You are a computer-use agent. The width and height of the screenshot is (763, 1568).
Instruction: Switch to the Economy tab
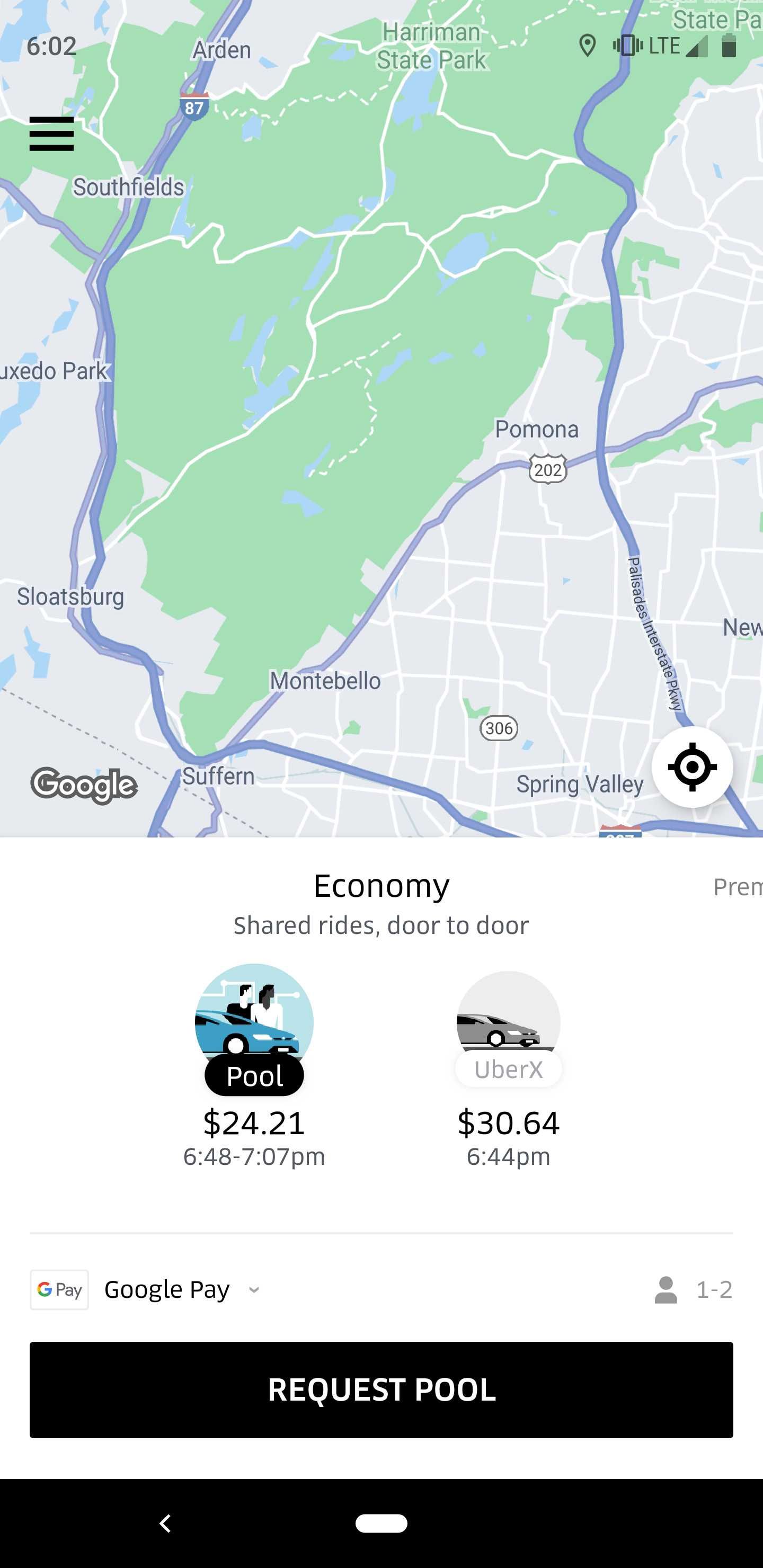[381, 886]
